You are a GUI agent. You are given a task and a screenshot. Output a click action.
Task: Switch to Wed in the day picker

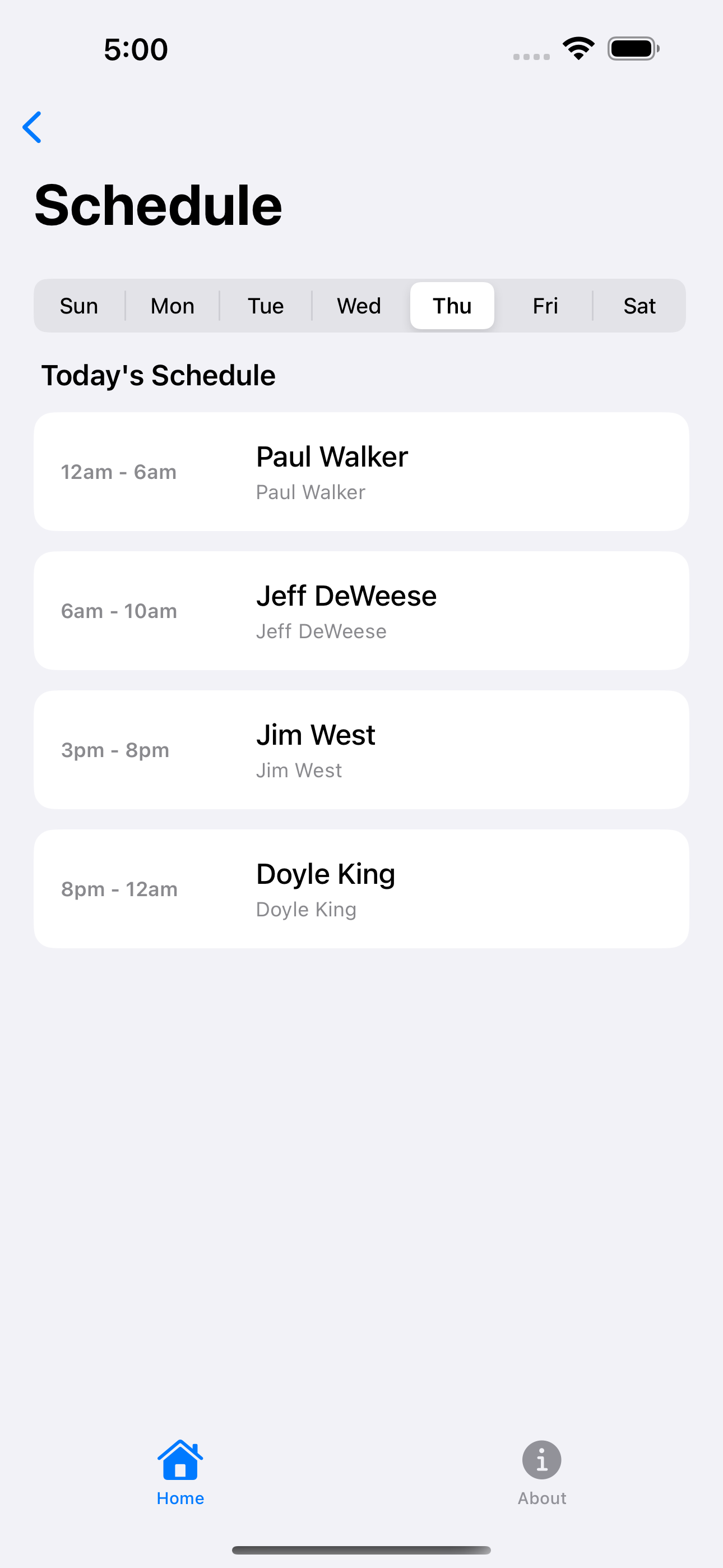359,306
